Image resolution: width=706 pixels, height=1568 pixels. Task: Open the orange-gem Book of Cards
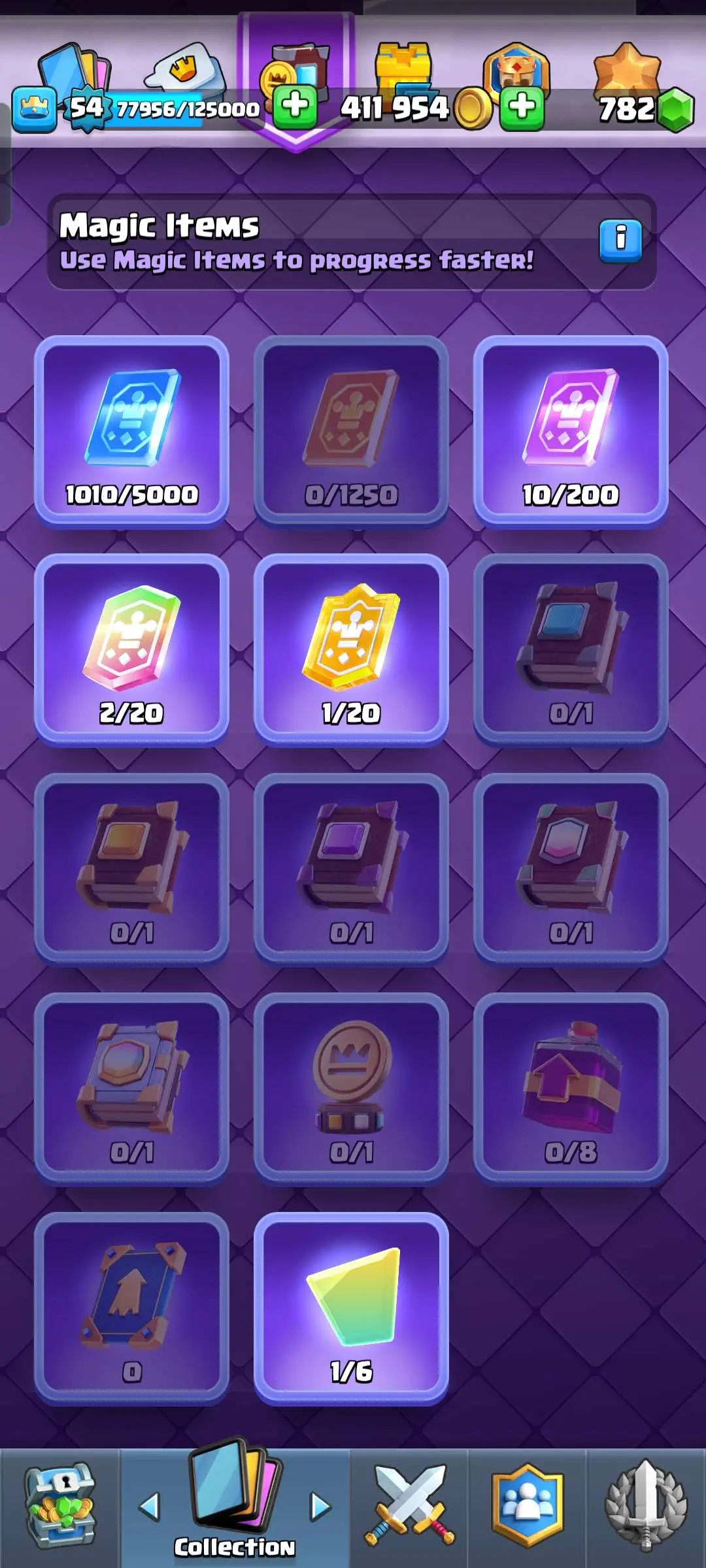click(x=132, y=869)
